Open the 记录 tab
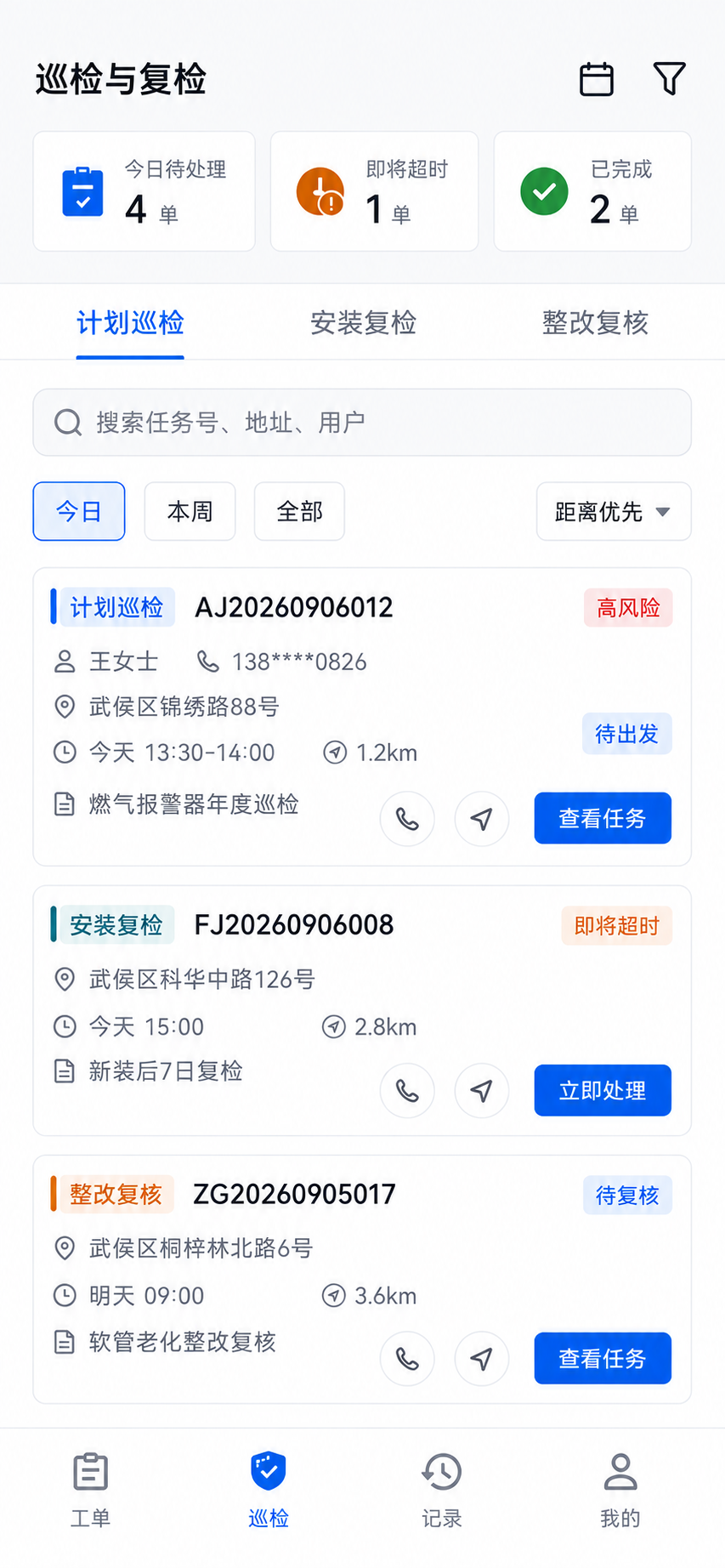 tap(441, 1490)
